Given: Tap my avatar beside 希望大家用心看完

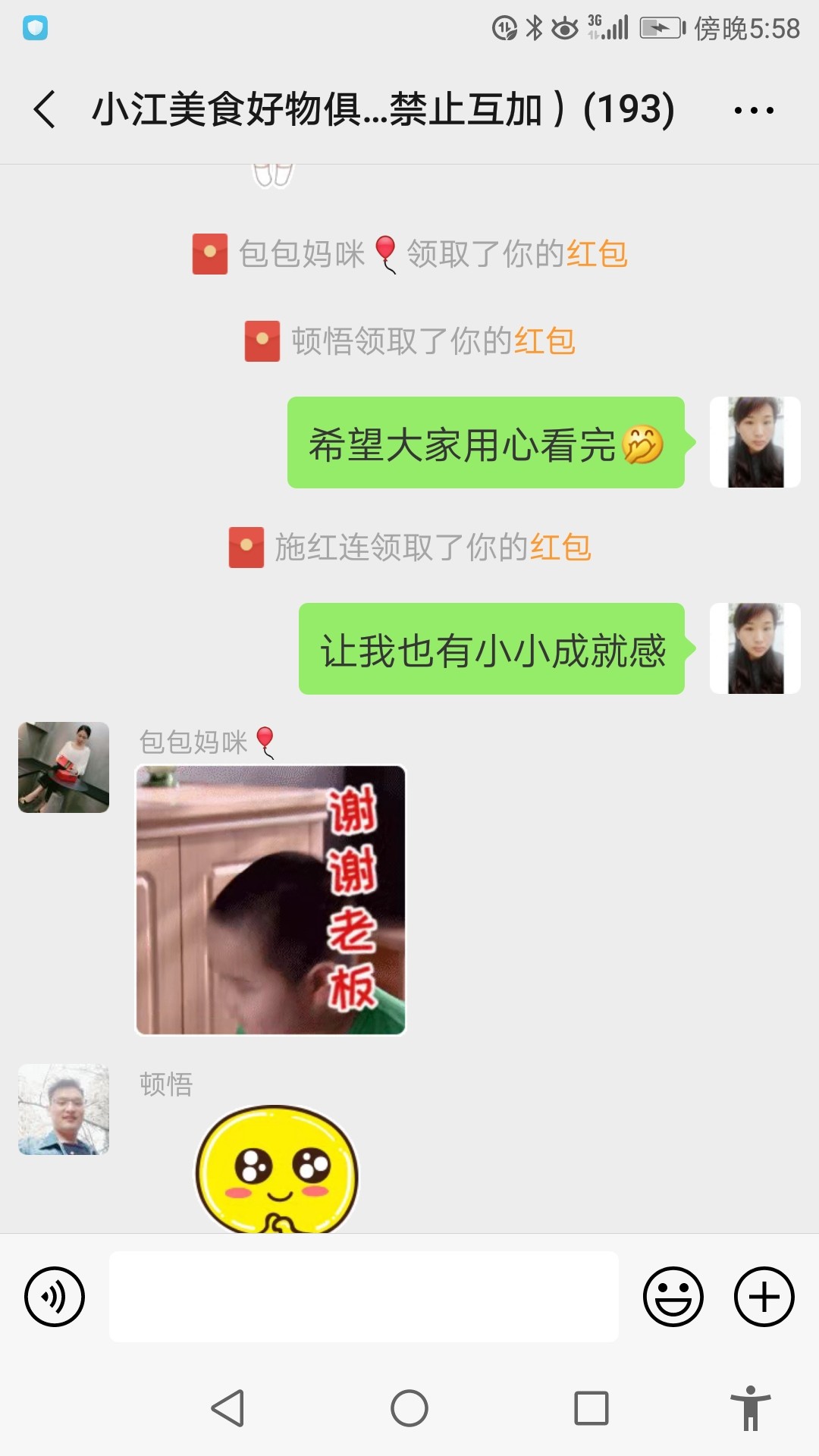Looking at the screenshot, I should pos(755,442).
